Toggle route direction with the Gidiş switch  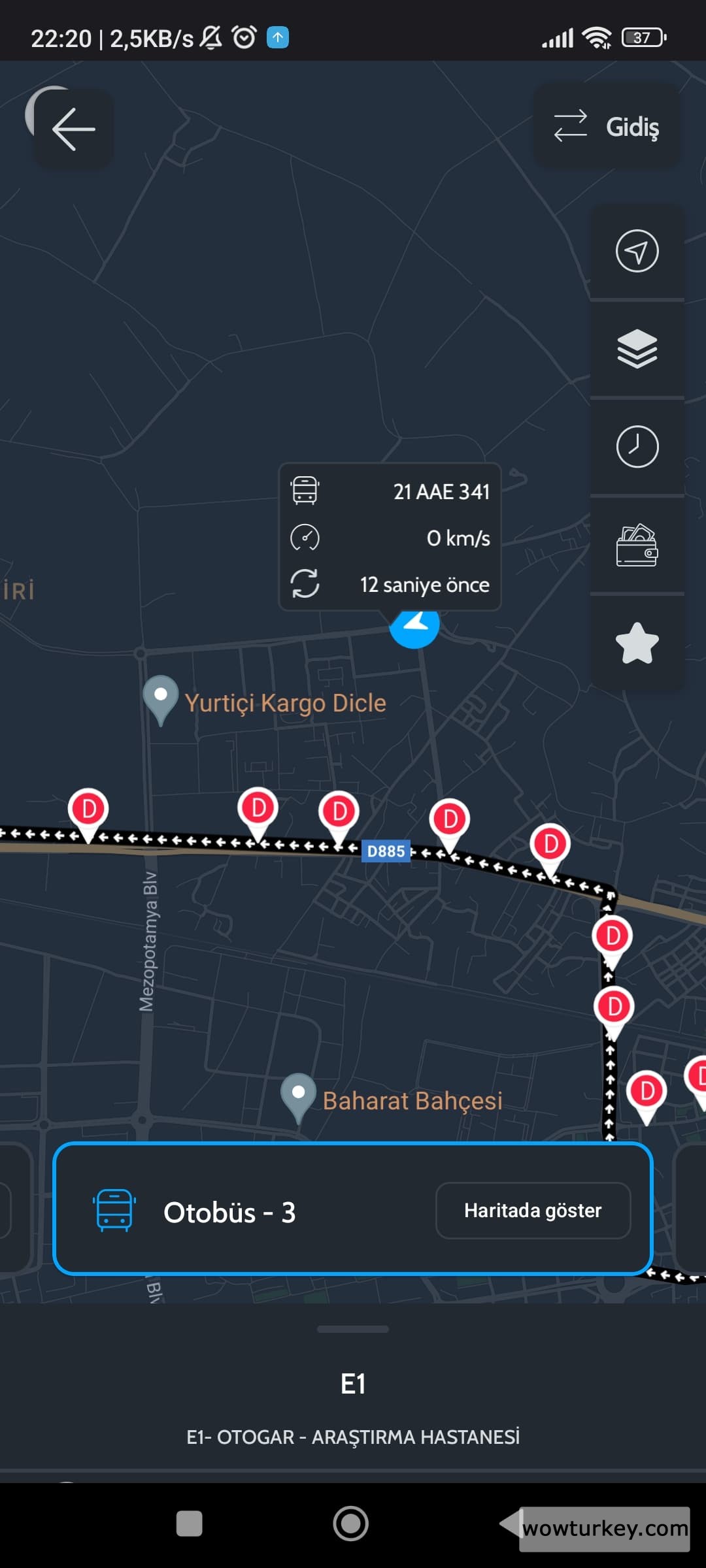pos(607,125)
